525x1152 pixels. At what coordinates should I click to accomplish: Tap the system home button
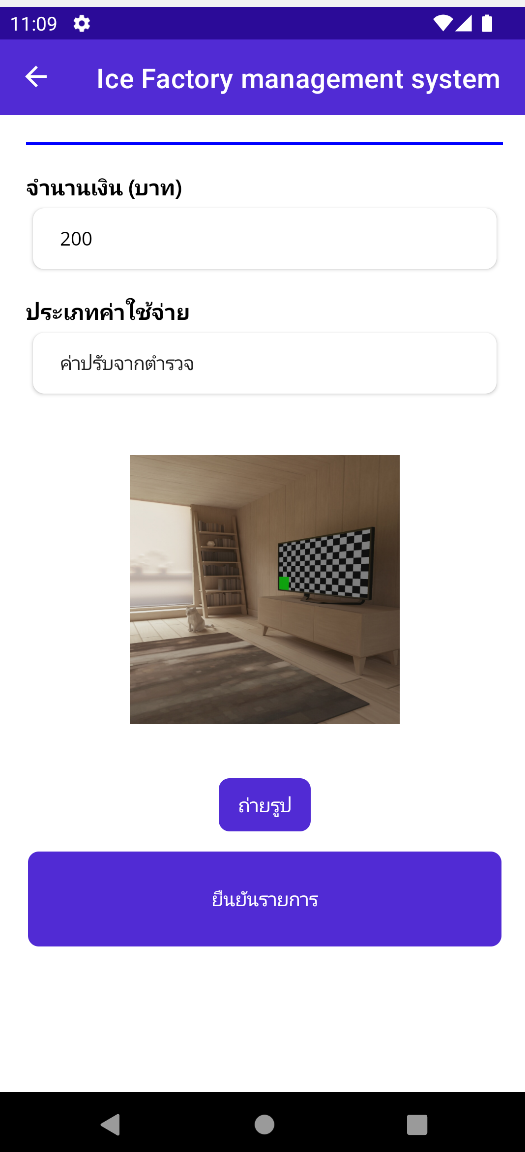[x=264, y=1124]
